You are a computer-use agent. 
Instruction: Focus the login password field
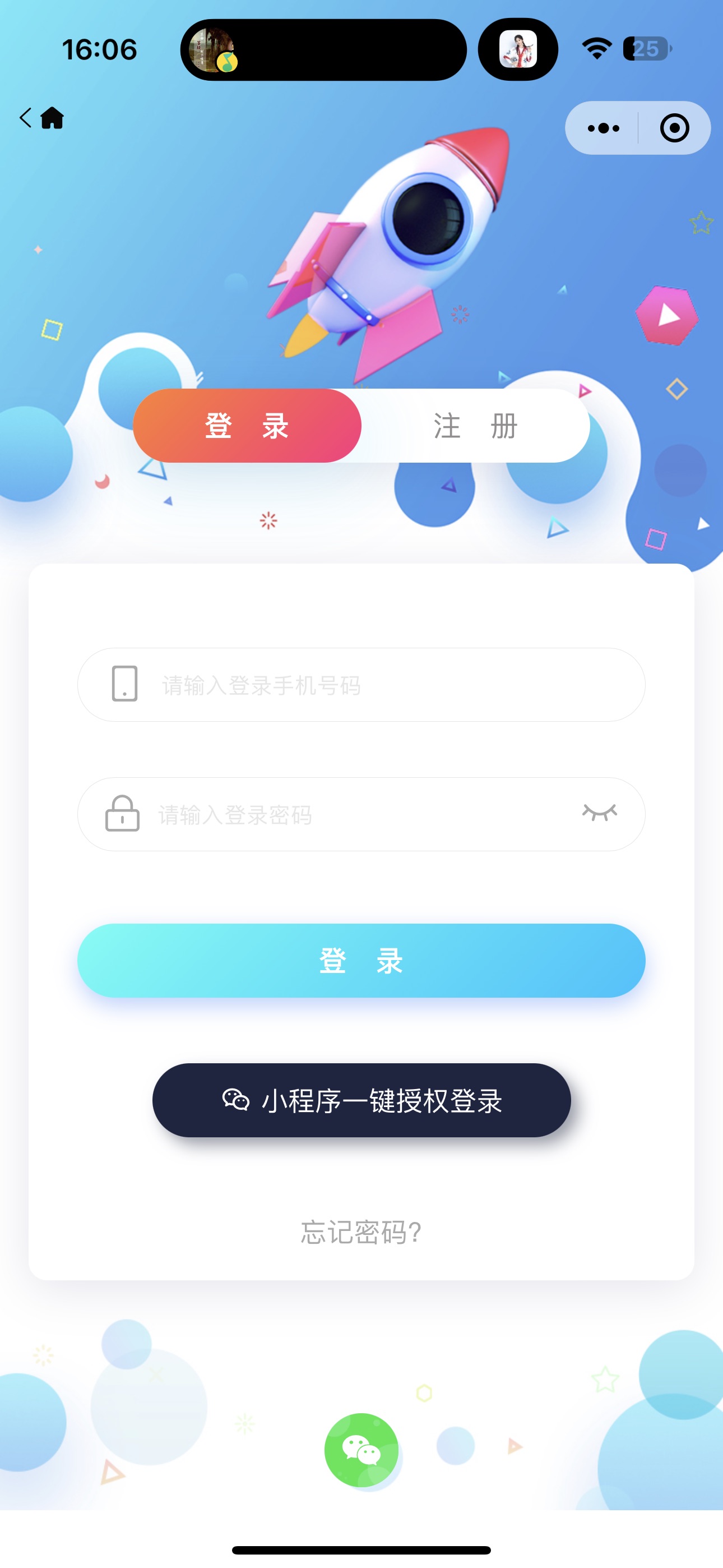(x=359, y=814)
